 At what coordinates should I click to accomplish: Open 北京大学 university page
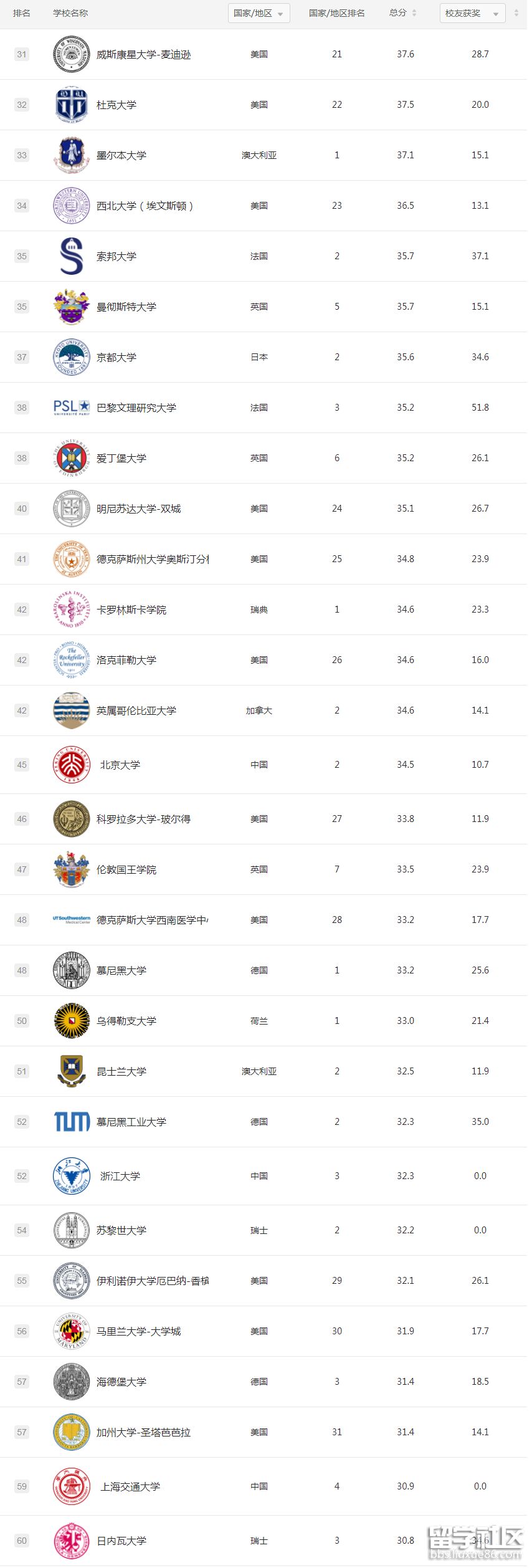[120, 765]
